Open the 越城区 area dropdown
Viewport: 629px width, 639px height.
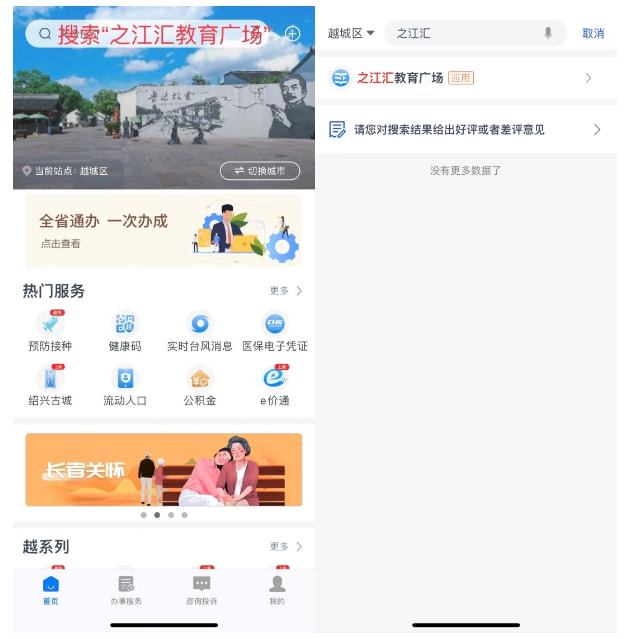(x=351, y=34)
